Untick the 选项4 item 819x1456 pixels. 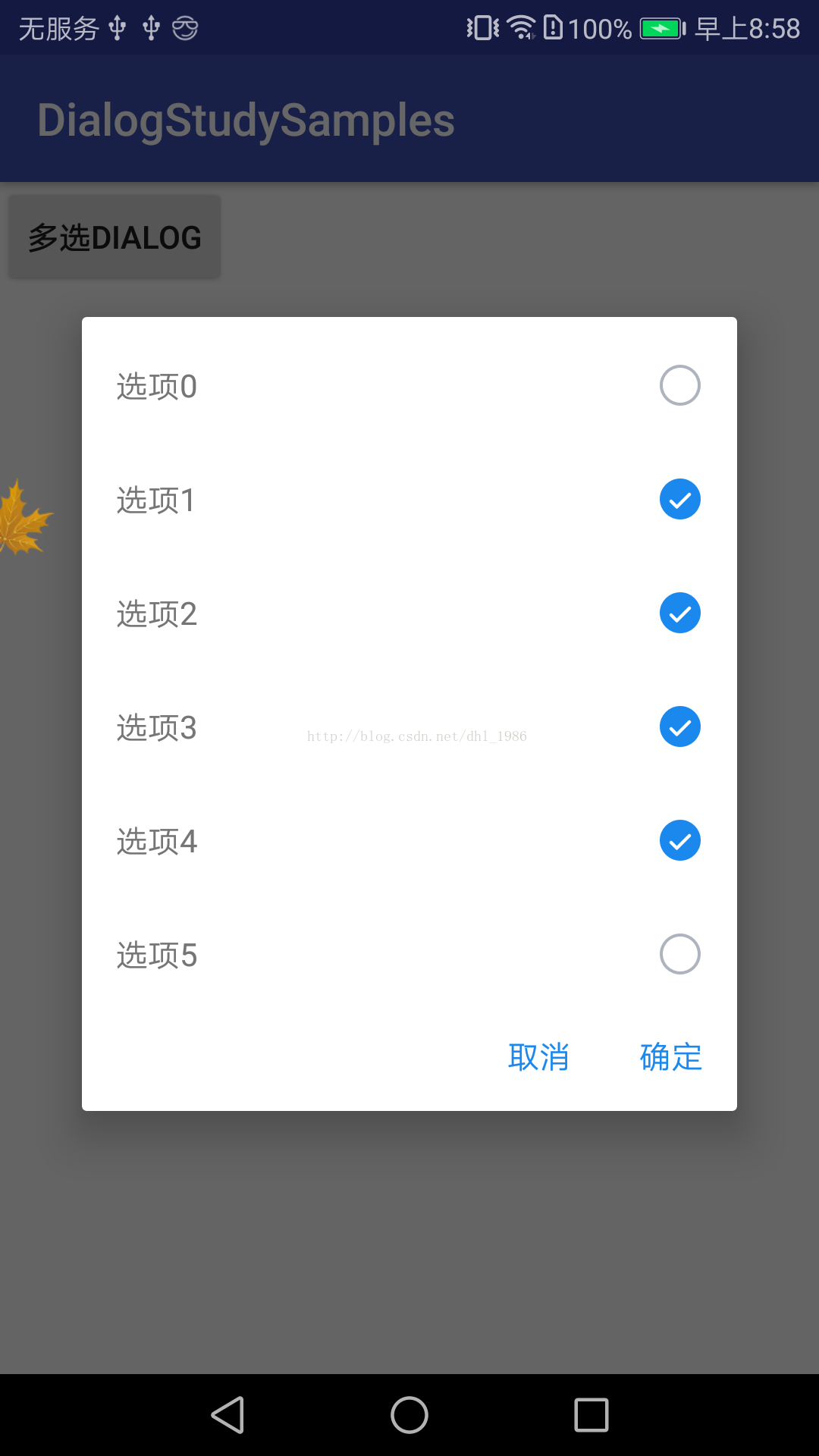409,840
